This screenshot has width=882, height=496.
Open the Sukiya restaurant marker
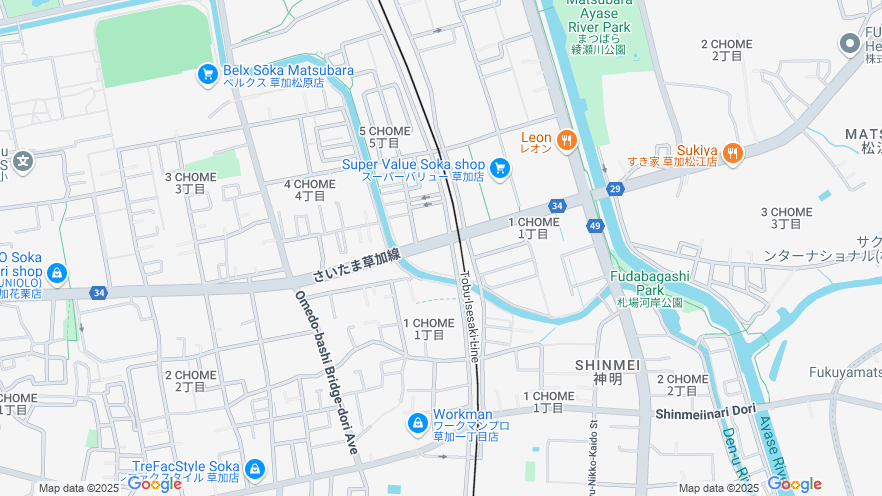coord(732,152)
